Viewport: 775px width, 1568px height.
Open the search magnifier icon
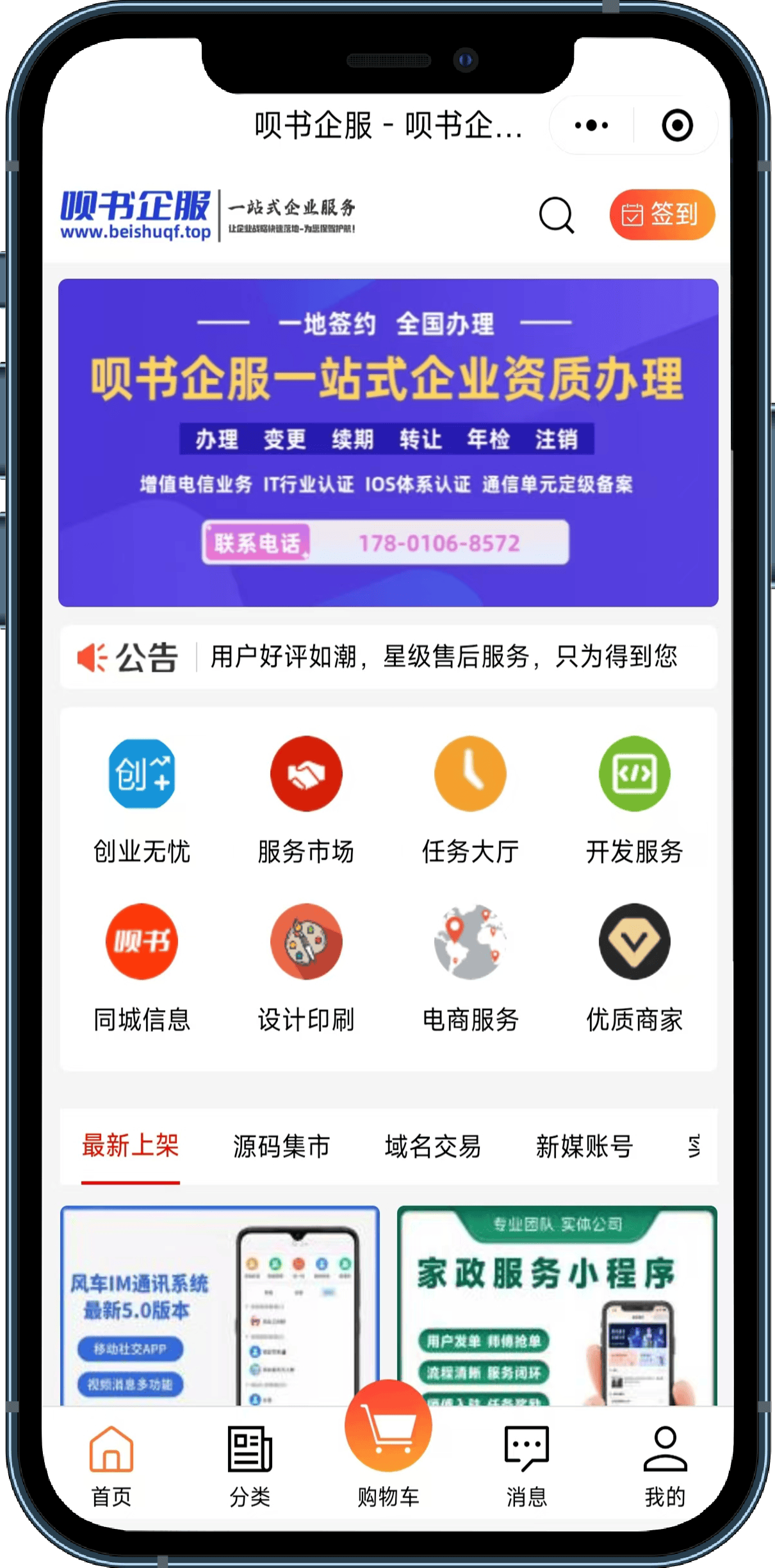tap(556, 215)
